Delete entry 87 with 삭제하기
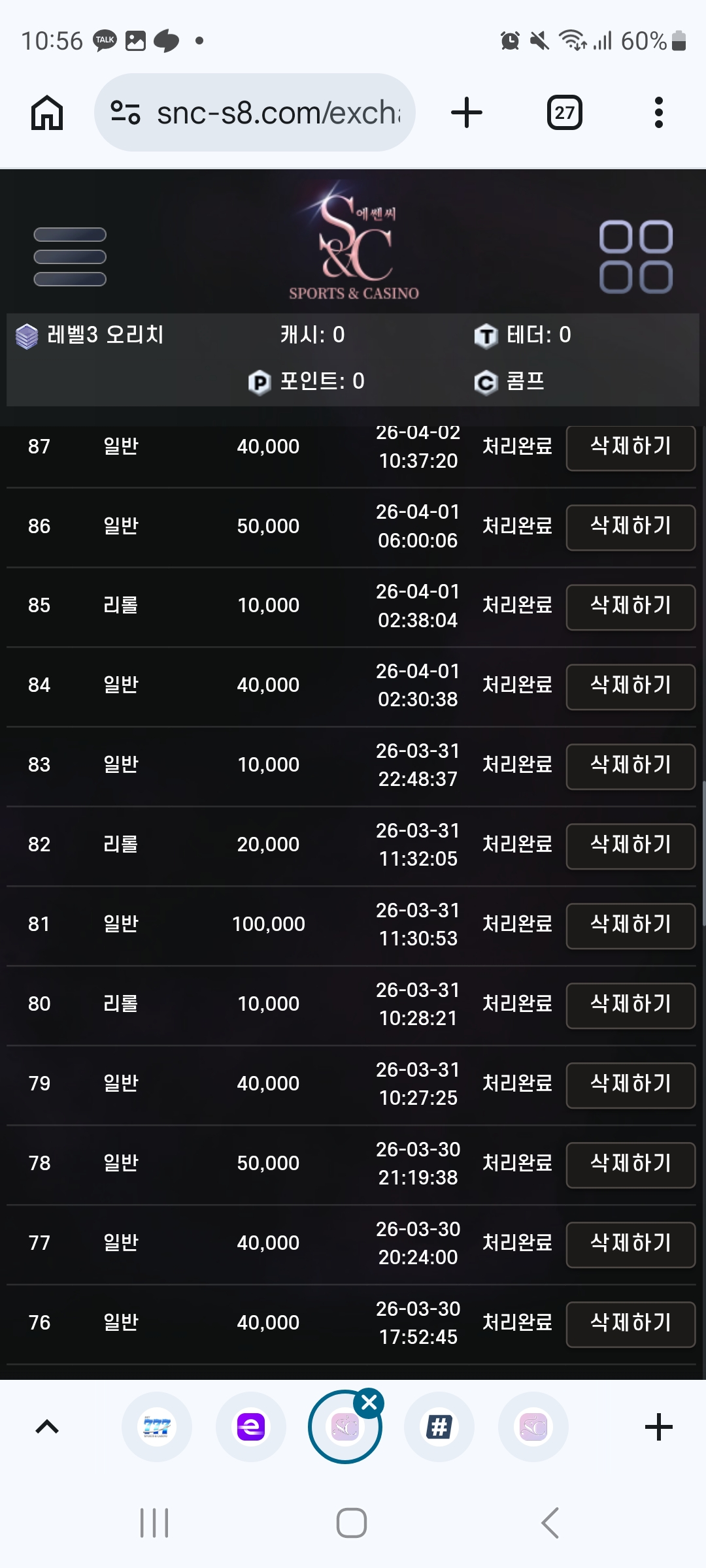The image size is (706, 1568). click(x=630, y=447)
